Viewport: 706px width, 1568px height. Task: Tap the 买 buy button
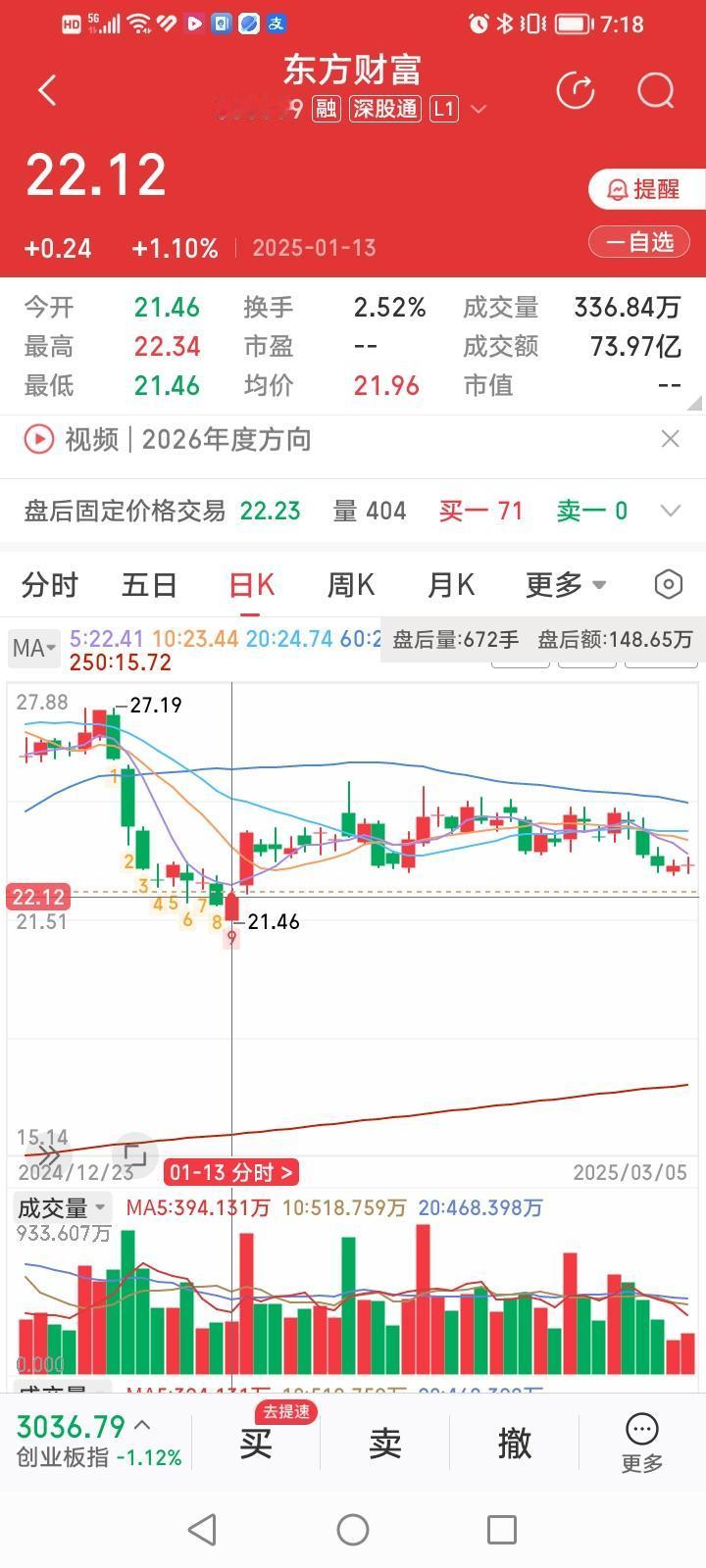[255, 1443]
